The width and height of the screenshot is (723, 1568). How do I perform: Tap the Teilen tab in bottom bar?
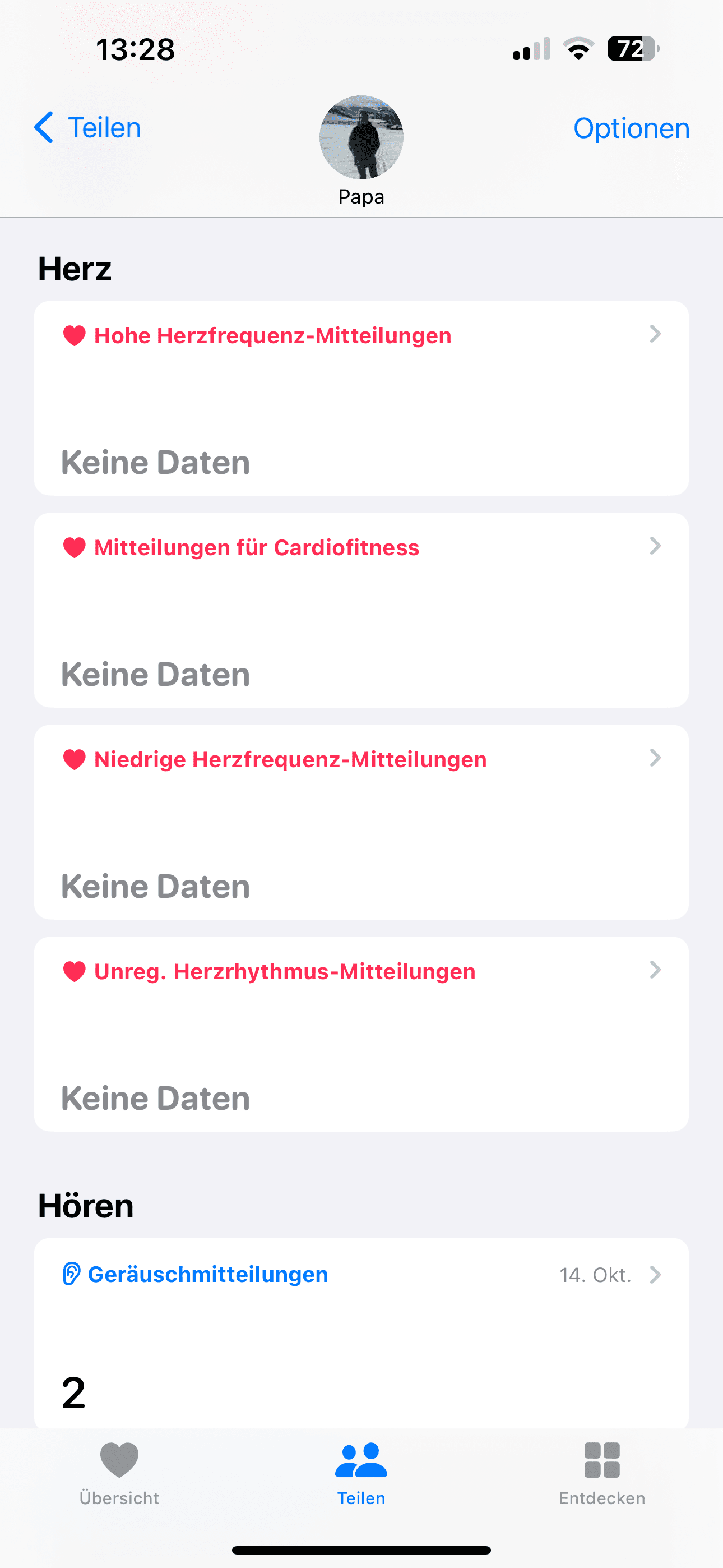[361, 1473]
